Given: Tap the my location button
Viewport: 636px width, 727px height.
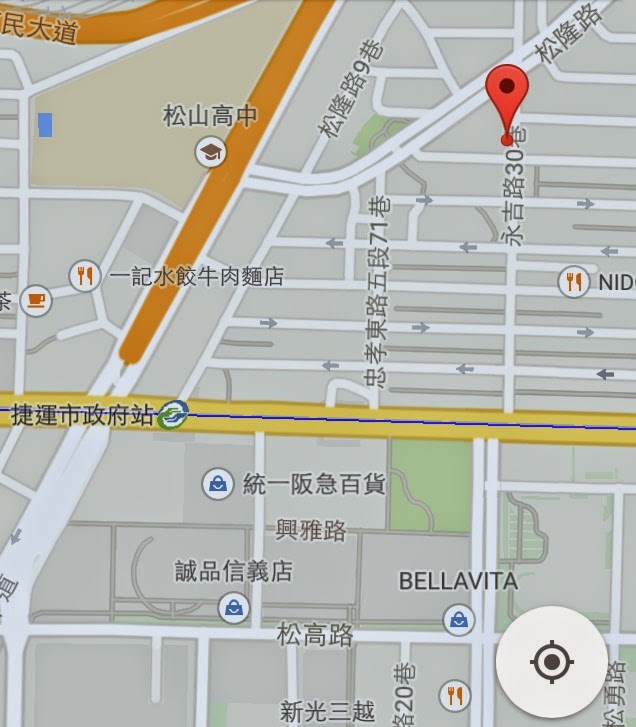Looking at the screenshot, I should point(551,661).
